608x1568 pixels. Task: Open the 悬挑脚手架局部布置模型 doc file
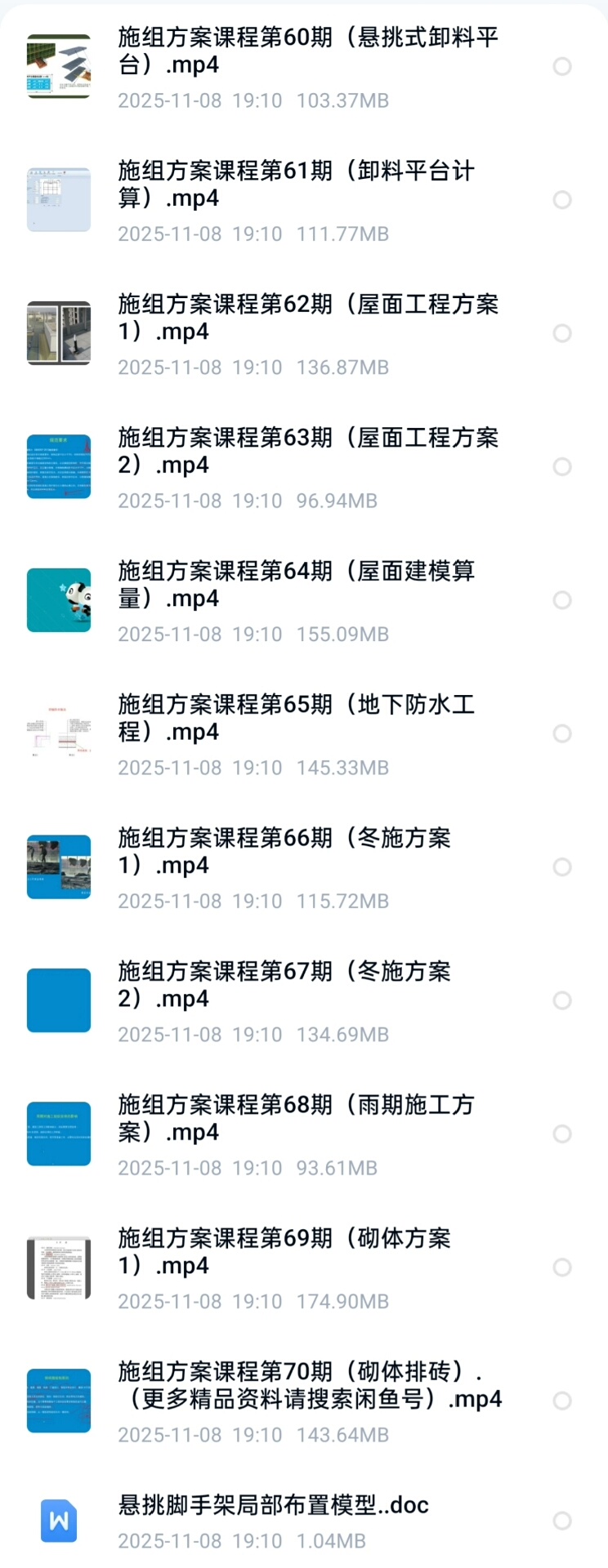pos(274,1505)
